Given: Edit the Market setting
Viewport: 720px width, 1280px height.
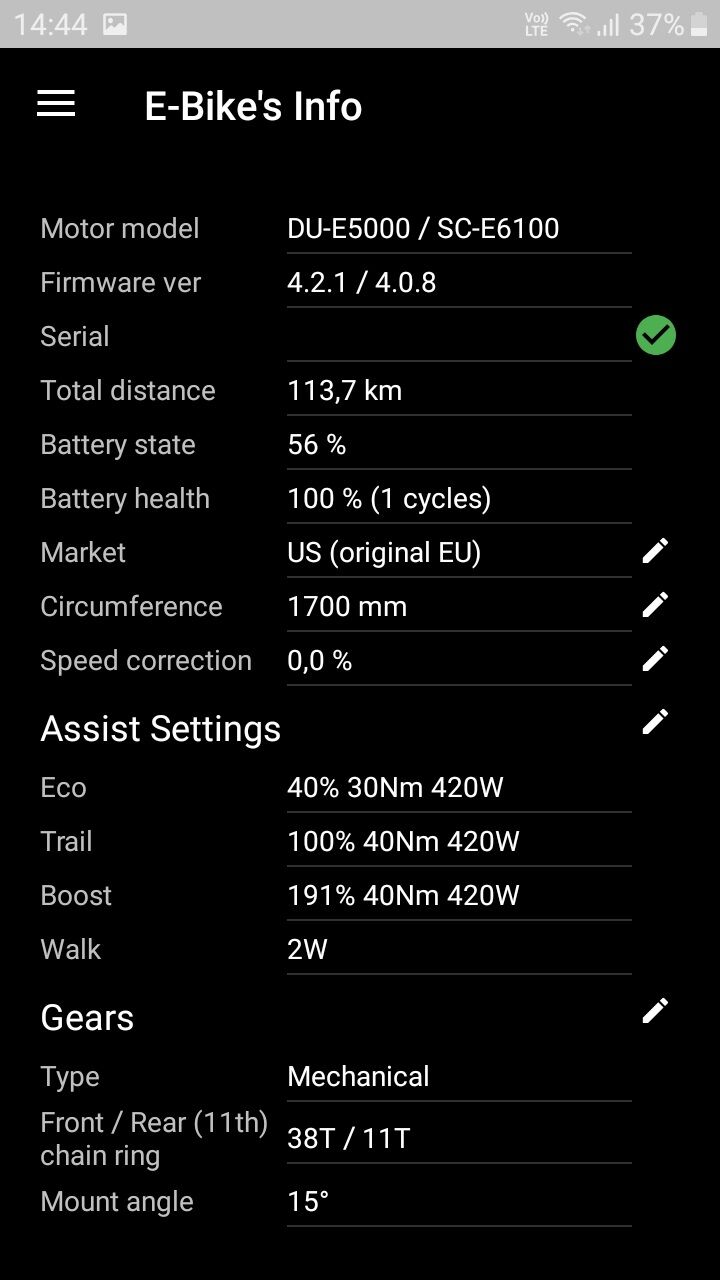Looking at the screenshot, I should [655, 550].
